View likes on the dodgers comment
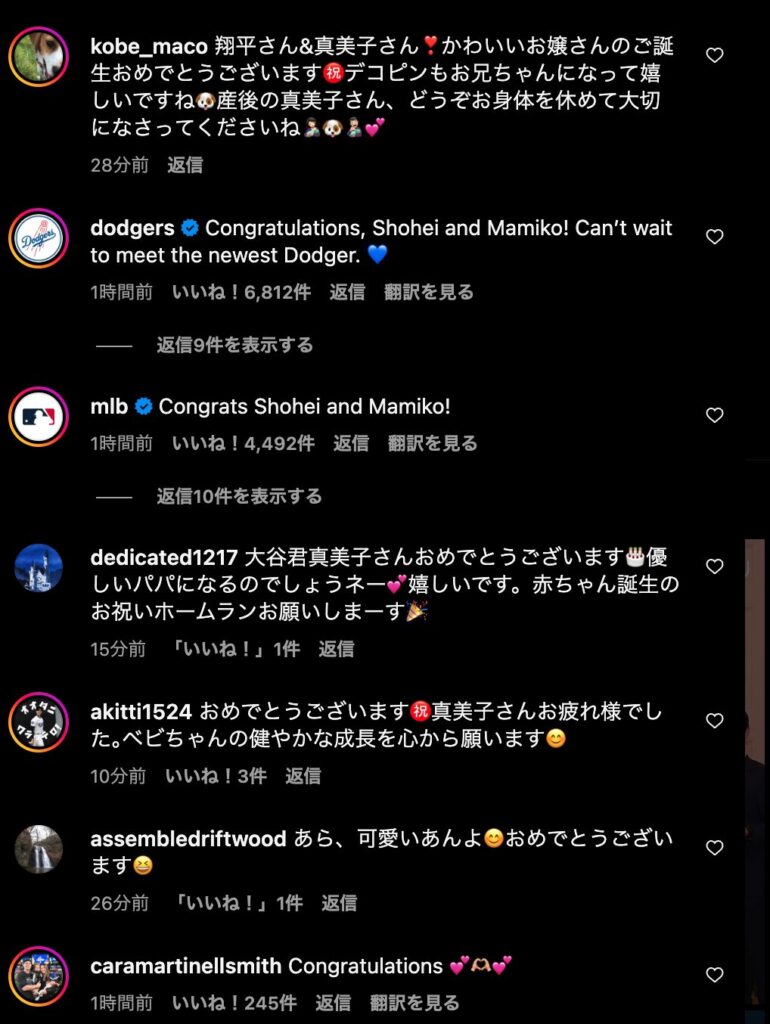 (241, 292)
